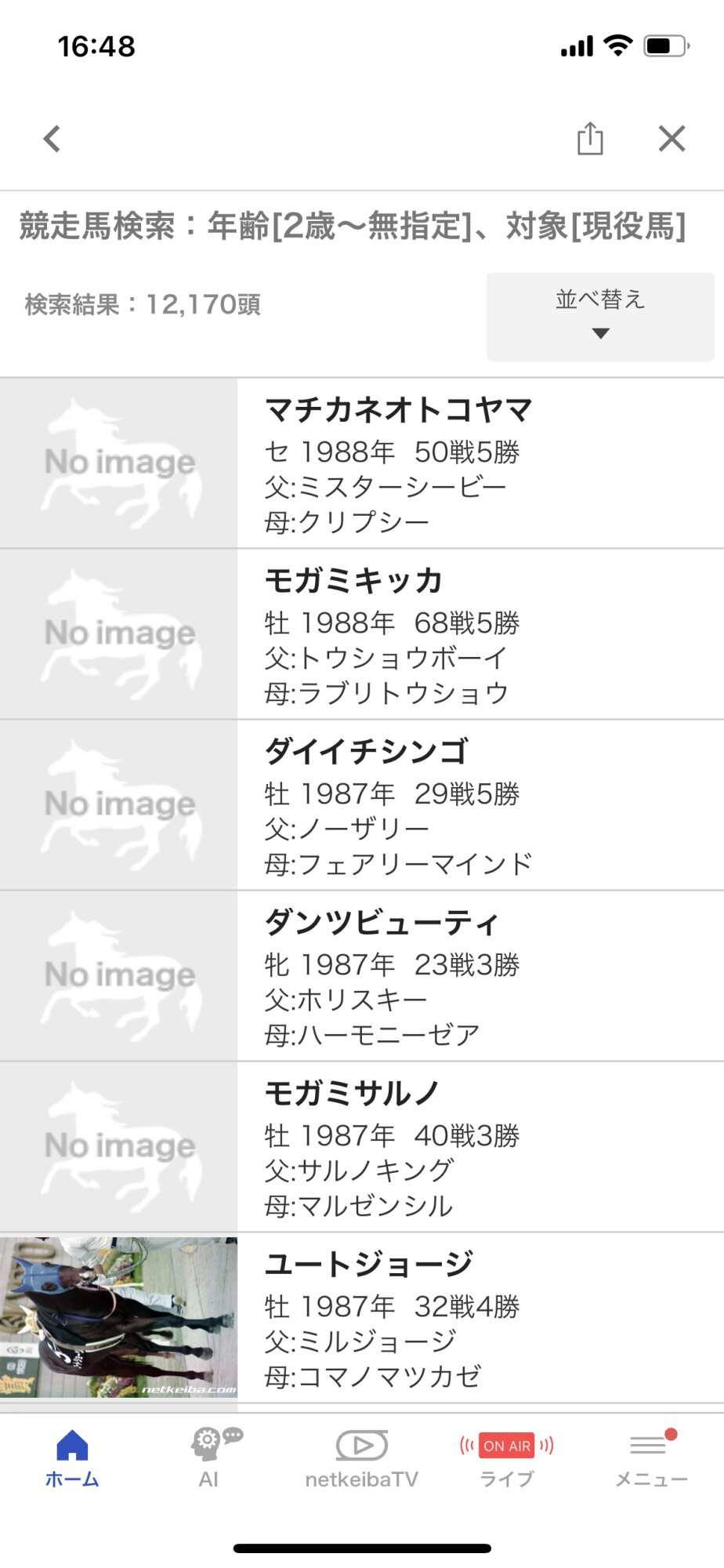Open horse ダイイチシンゴ

[x=362, y=805]
